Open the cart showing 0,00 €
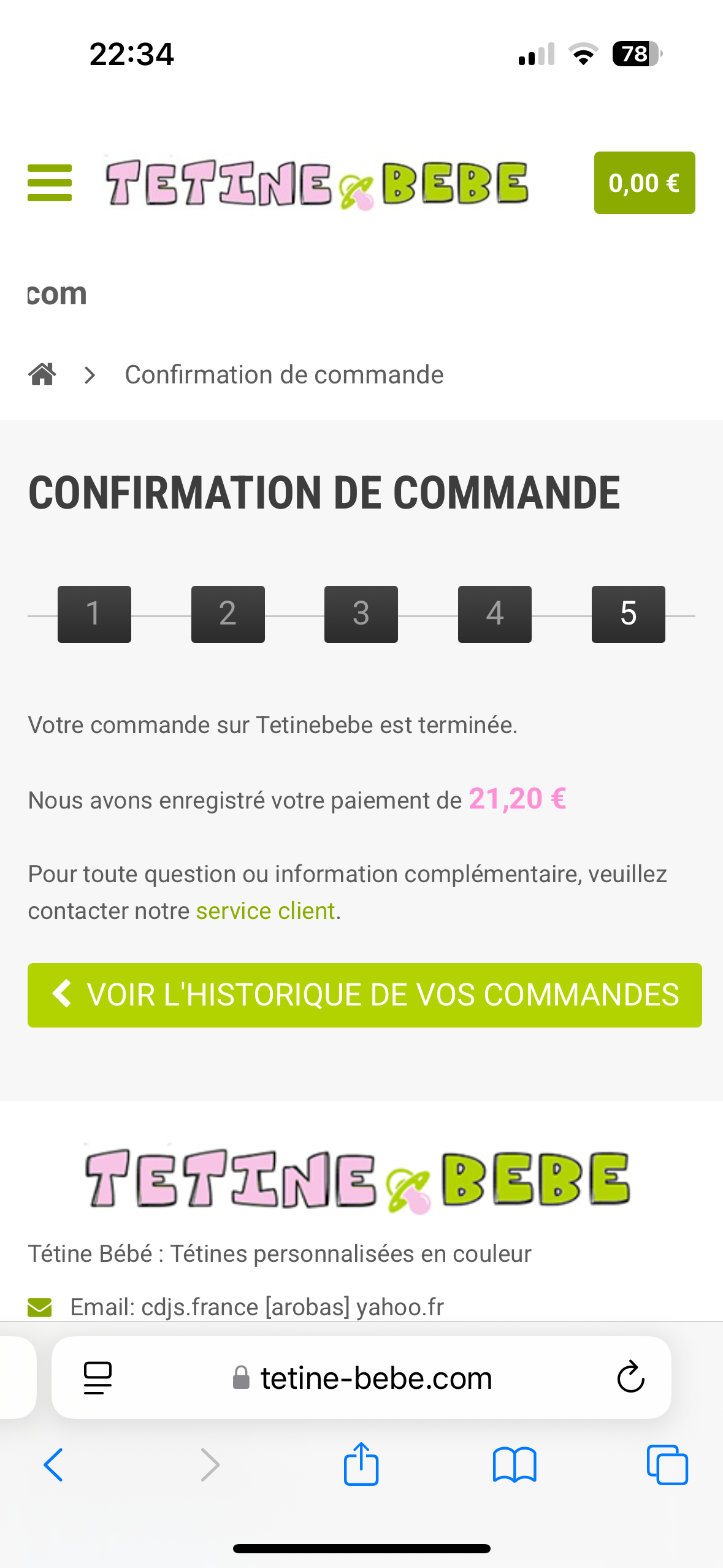723x1568 pixels. pyautogui.click(x=644, y=183)
